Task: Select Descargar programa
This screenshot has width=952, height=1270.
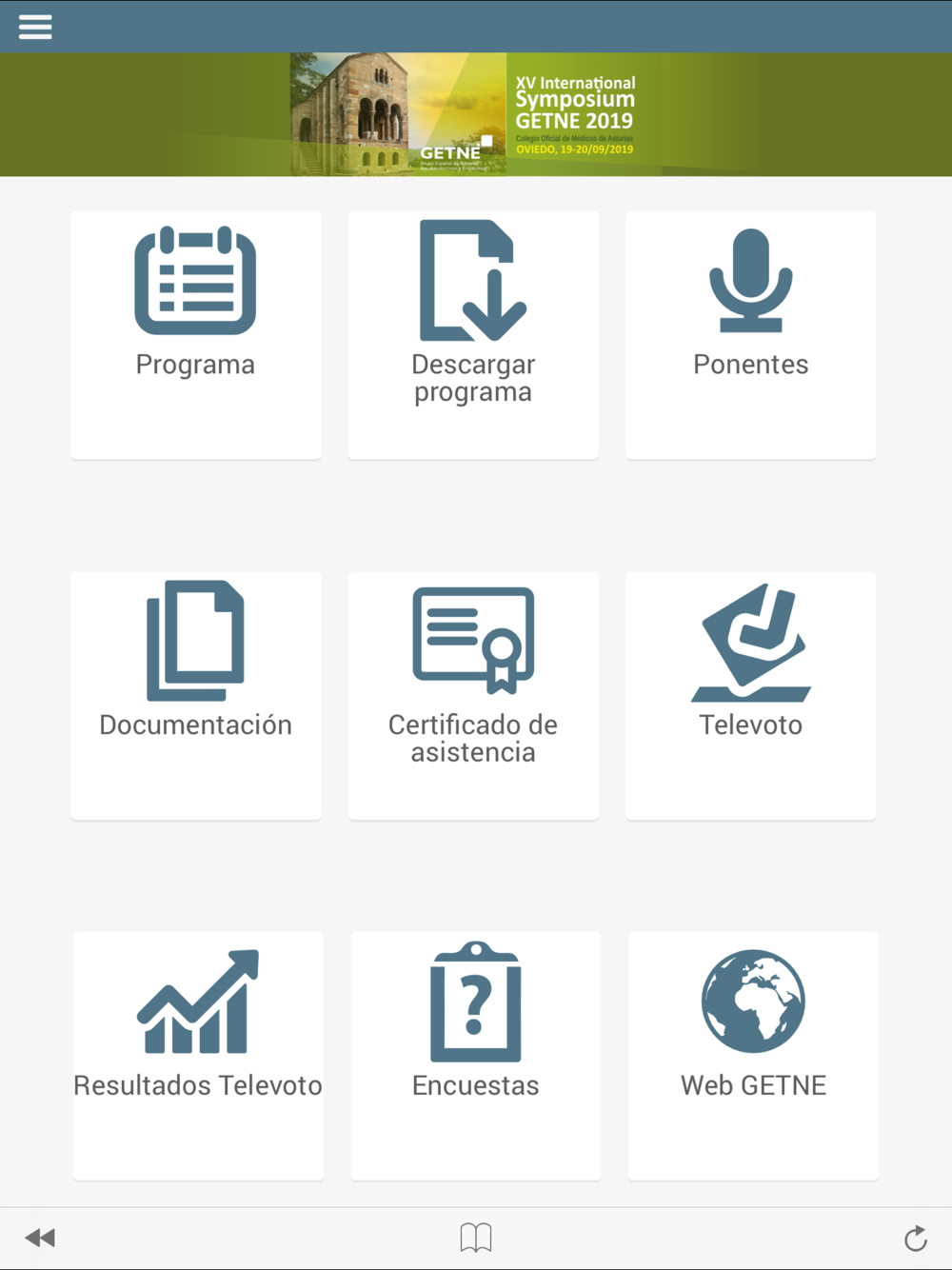Action: [x=473, y=335]
